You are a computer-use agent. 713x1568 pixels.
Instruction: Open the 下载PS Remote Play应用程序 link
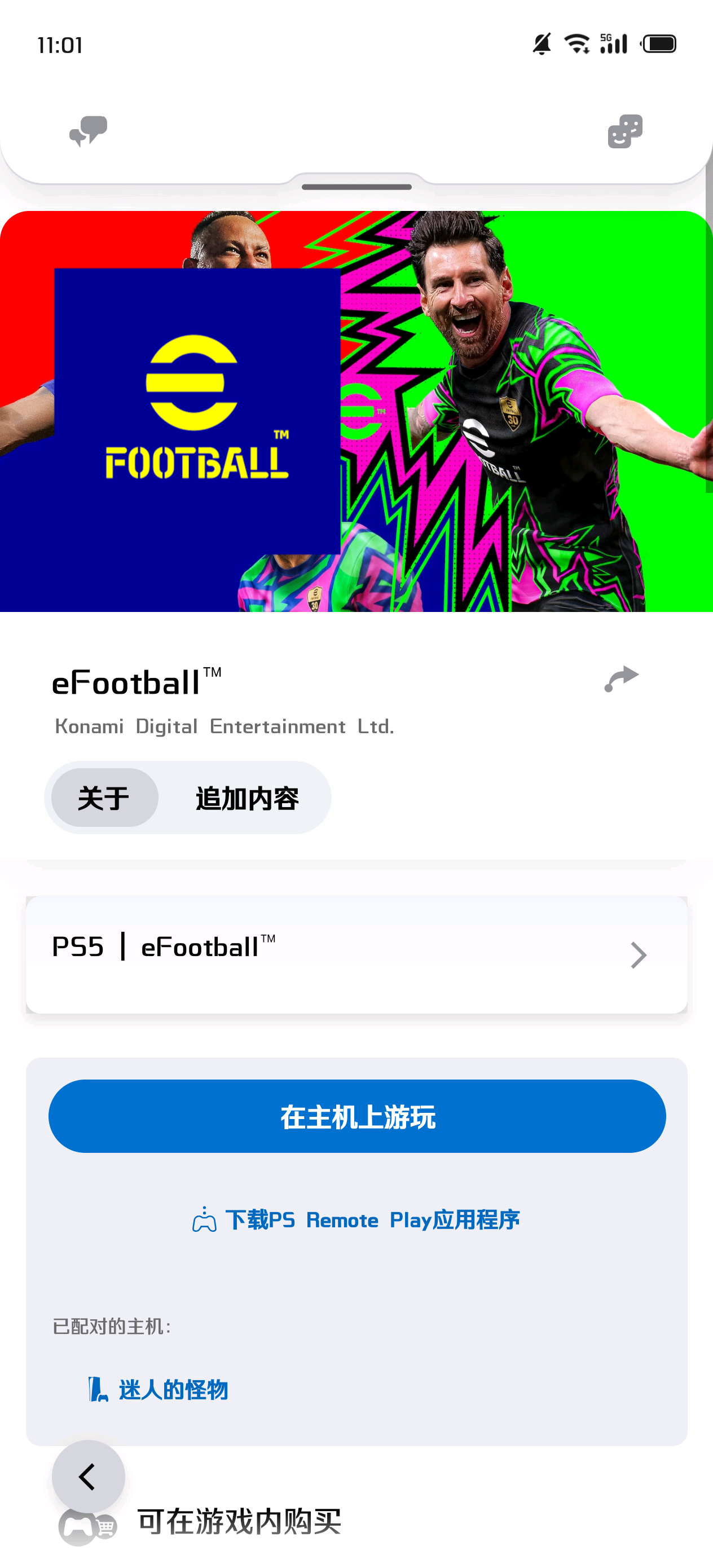click(x=356, y=1220)
